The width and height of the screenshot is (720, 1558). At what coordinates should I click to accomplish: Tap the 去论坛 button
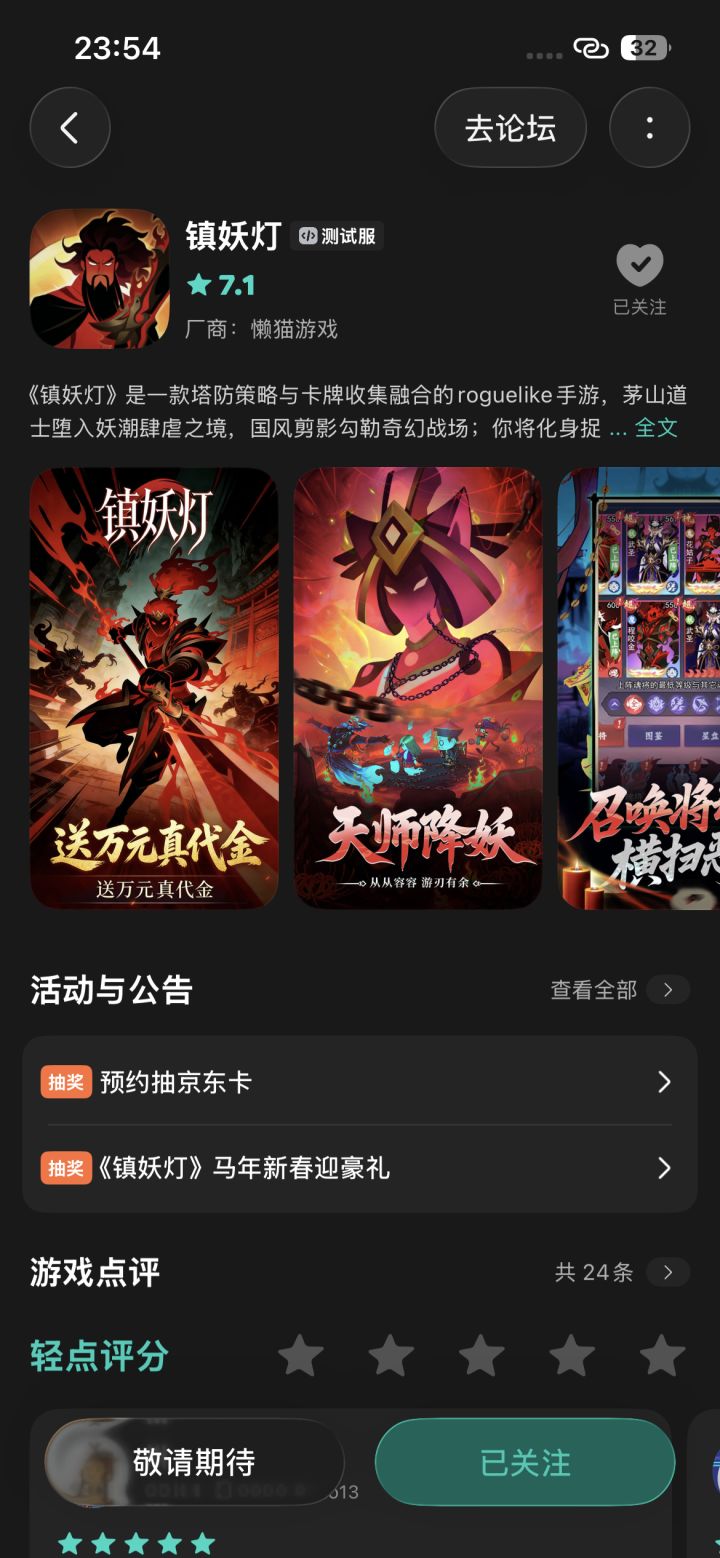click(510, 128)
